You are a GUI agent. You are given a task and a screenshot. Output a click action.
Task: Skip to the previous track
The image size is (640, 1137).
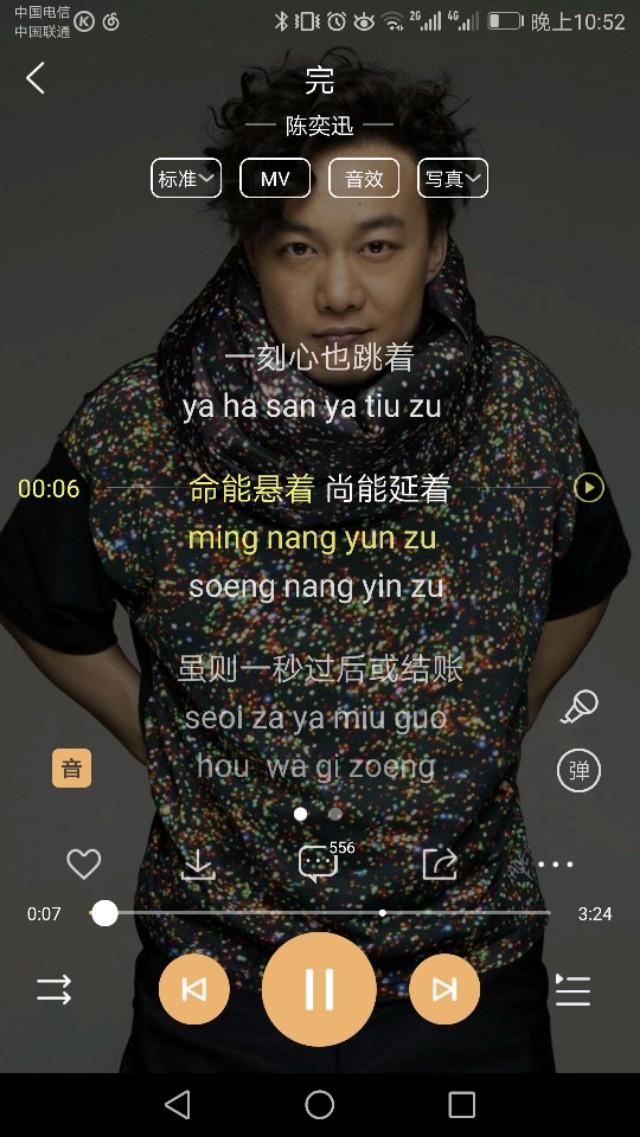click(x=194, y=990)
